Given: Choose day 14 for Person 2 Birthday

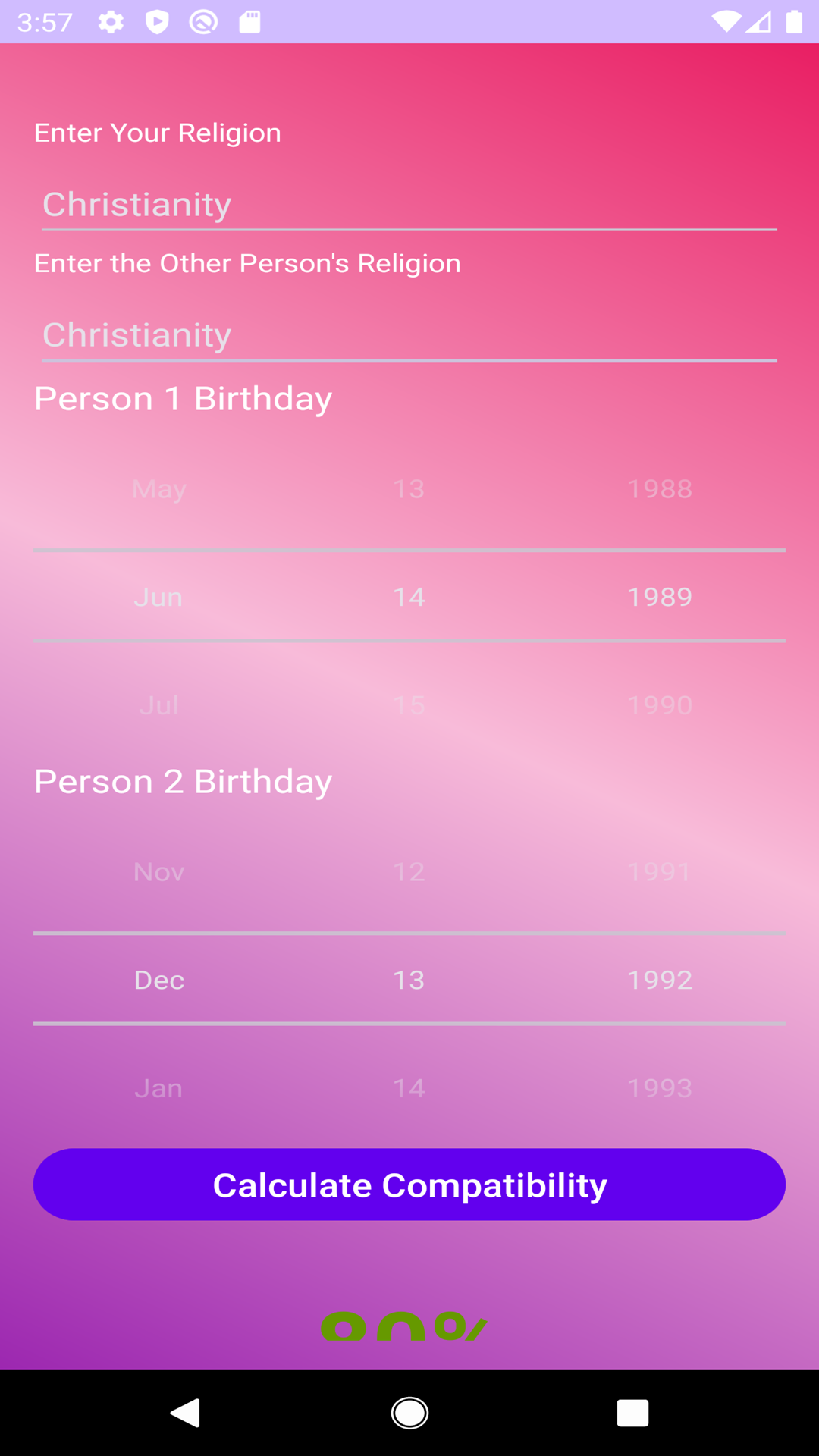Looking at the screenshot, I should coord(409,1088).
